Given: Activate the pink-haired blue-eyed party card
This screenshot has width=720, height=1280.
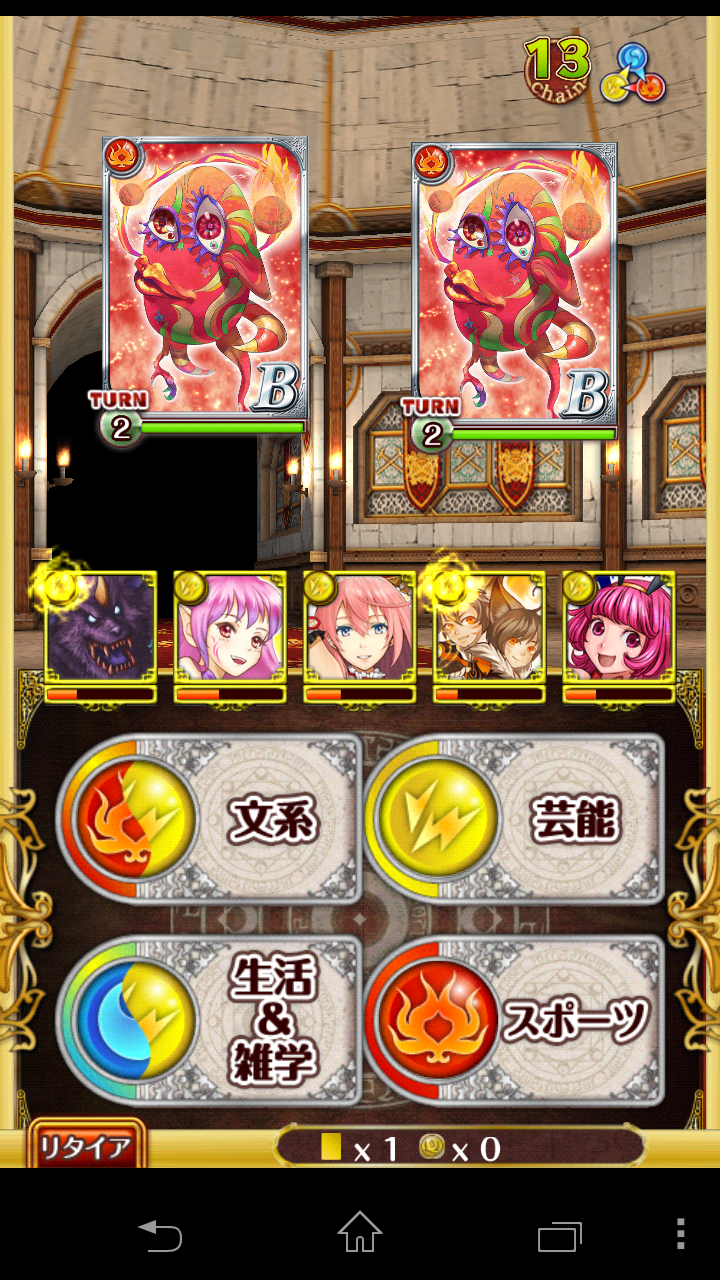Looking at the screenshot, I should click(x=360, y=628).
